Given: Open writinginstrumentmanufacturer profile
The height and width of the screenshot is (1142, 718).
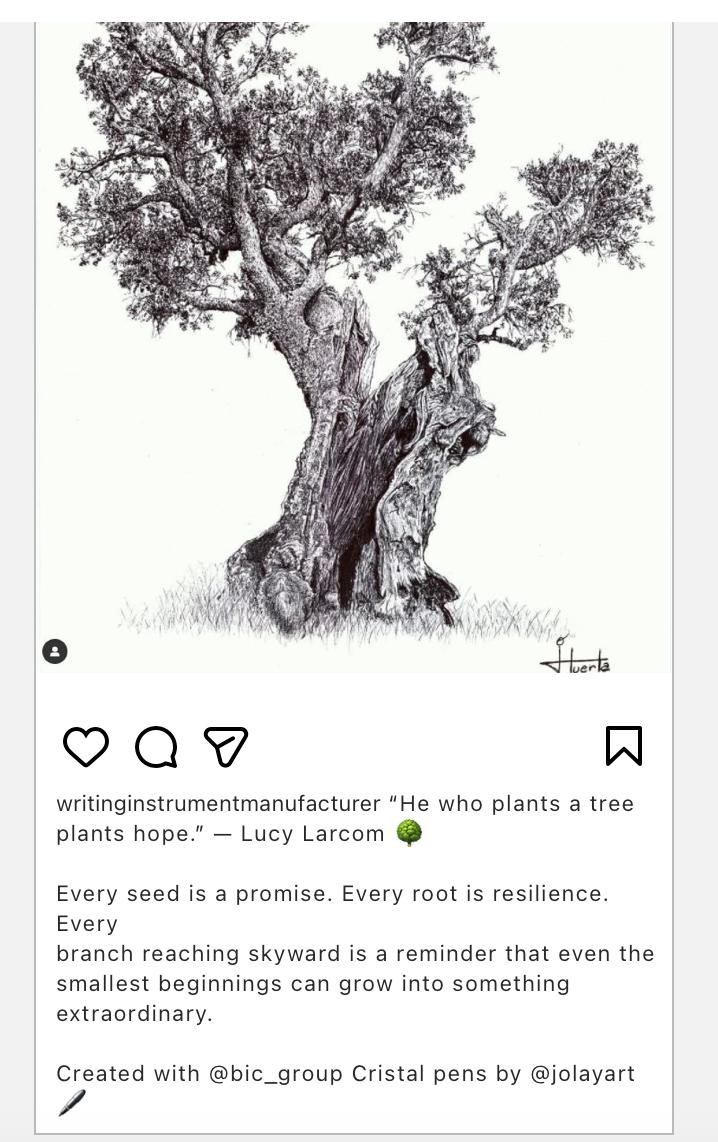Looking at the screenshot, I should tap(218, 804).
